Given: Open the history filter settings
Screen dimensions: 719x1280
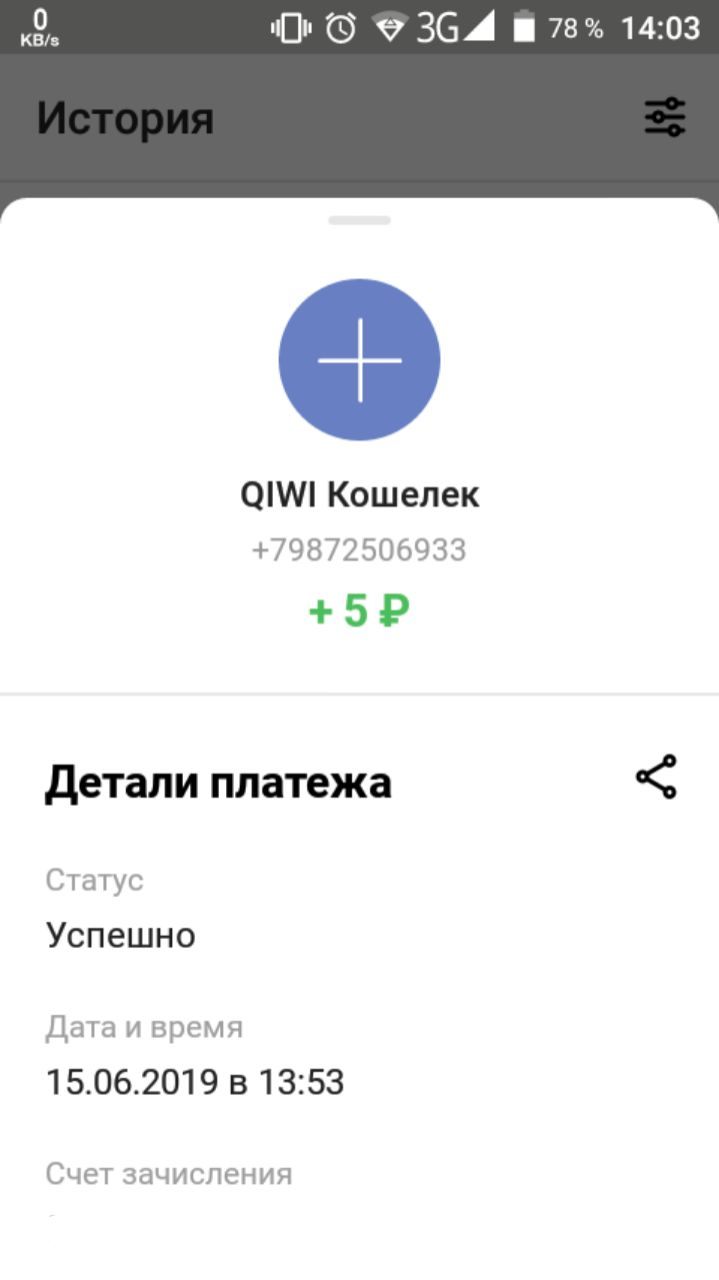Looking at the screenshot, I should point(665,118).
